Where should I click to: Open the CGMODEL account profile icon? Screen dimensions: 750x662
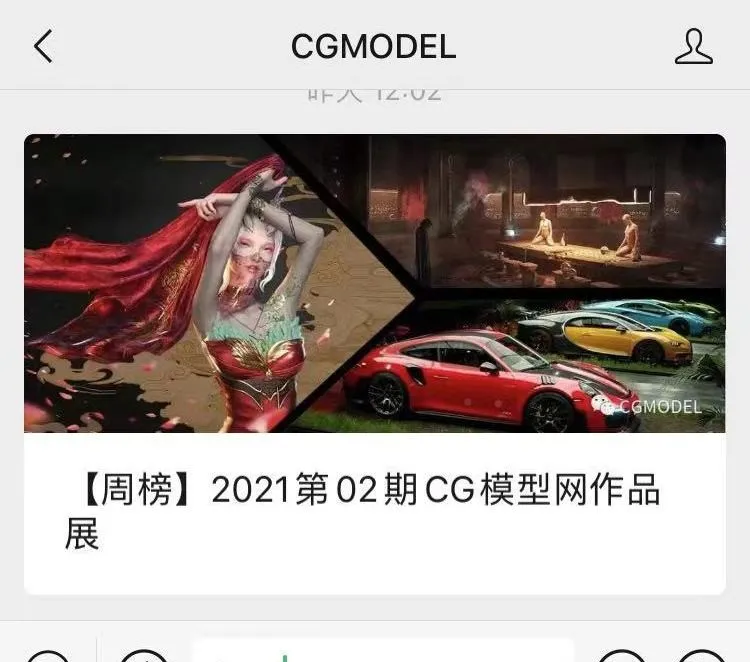tap(693, 46)
